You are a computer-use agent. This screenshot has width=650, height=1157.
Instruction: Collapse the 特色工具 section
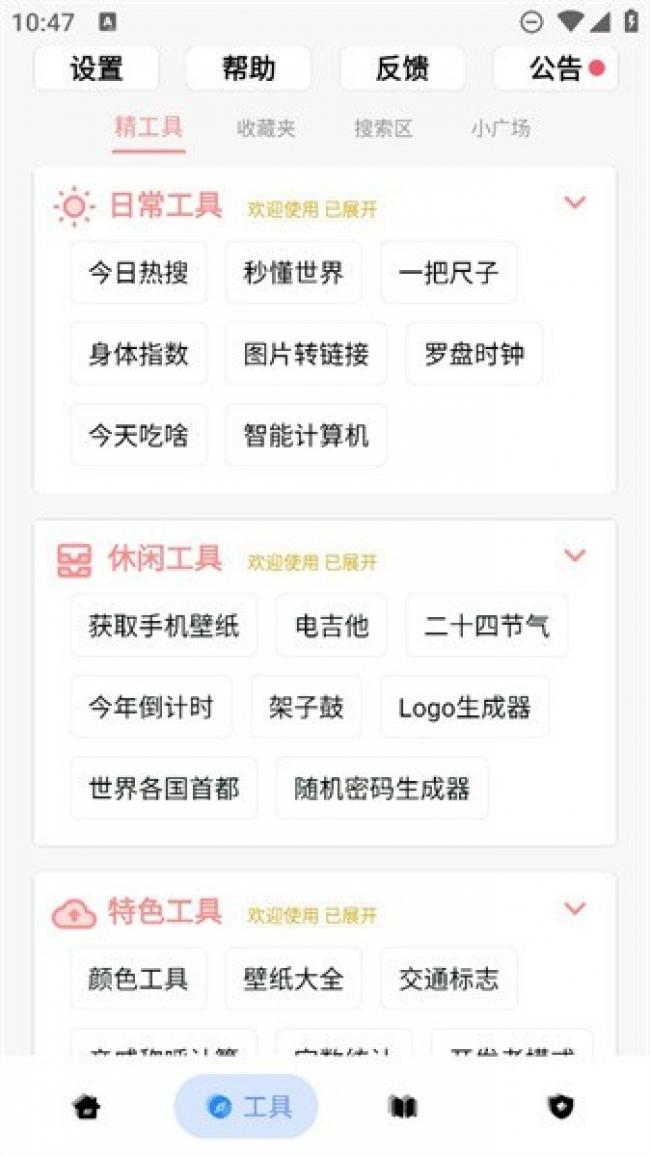pyautogui.click(x=575, y=908)
